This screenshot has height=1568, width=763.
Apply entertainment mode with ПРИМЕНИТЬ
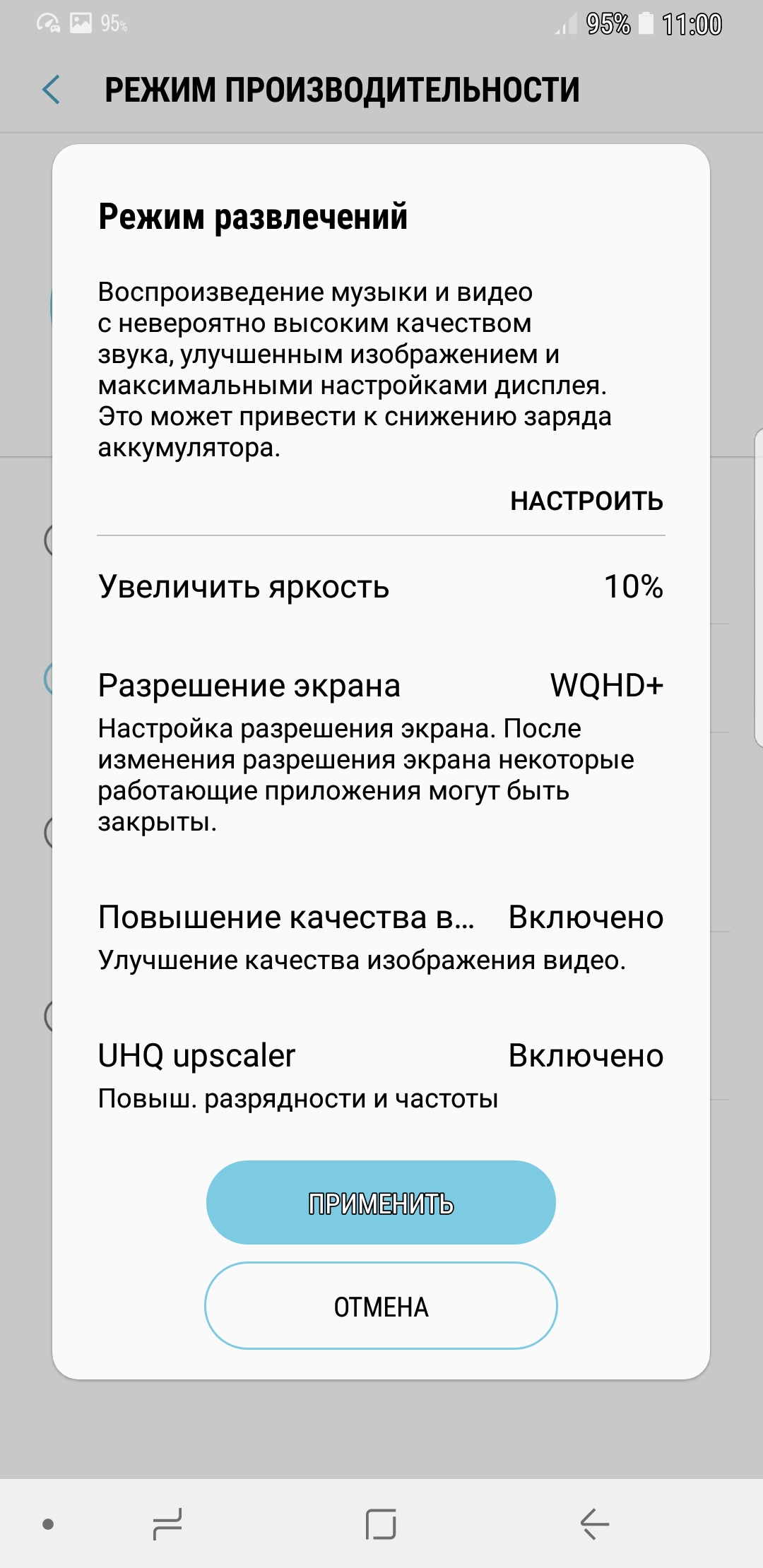[x=381, y=1203]
